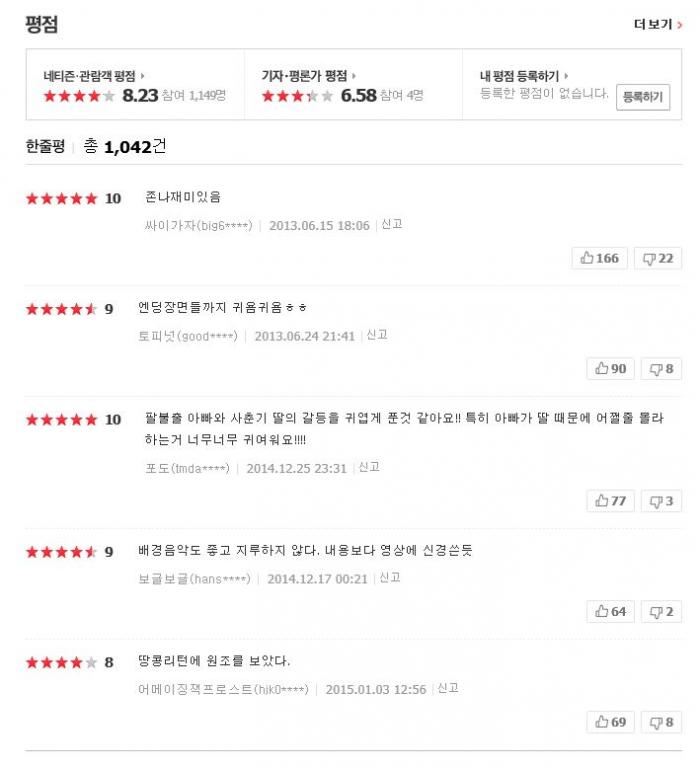Report 토피넛's review with 신고

pyautogui.click(x=376, y=335)
